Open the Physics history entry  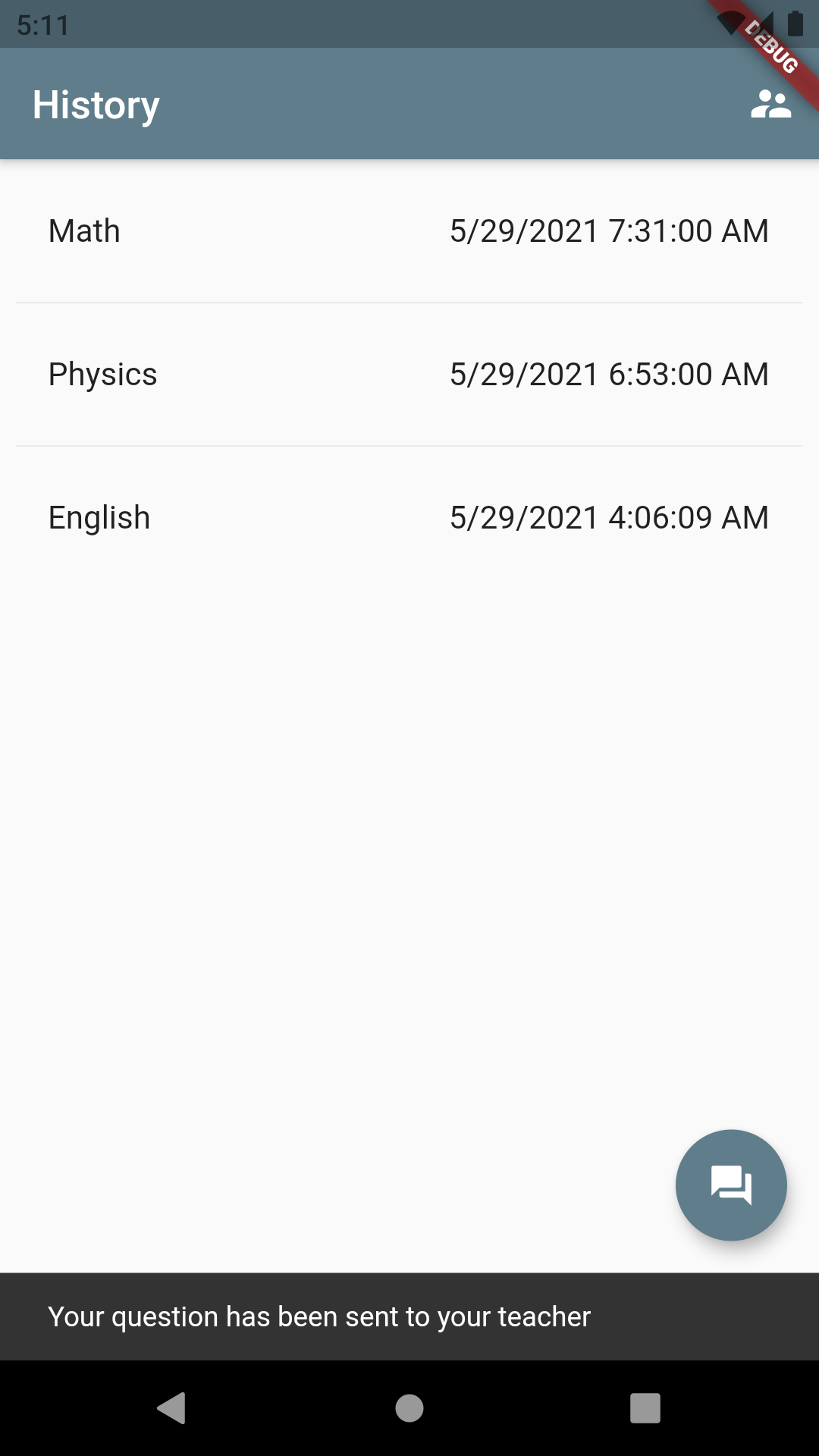pos(409,375)
